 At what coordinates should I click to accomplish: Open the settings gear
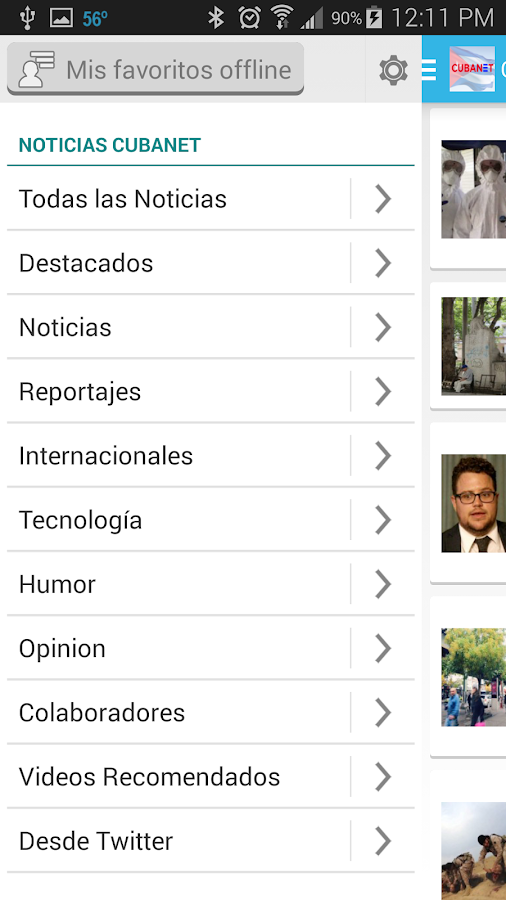click(394, 70)
